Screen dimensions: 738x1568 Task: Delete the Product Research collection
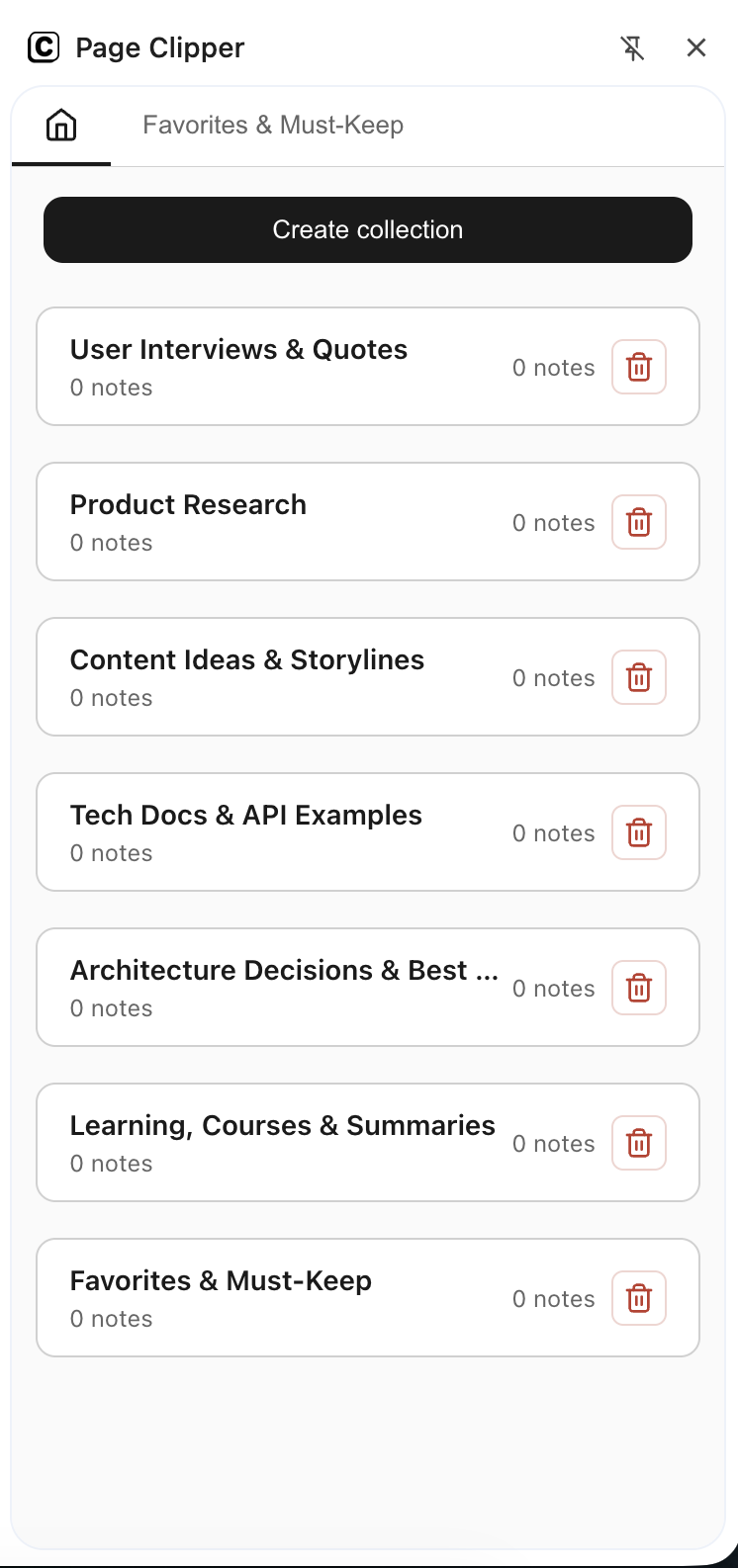point(638,522)
